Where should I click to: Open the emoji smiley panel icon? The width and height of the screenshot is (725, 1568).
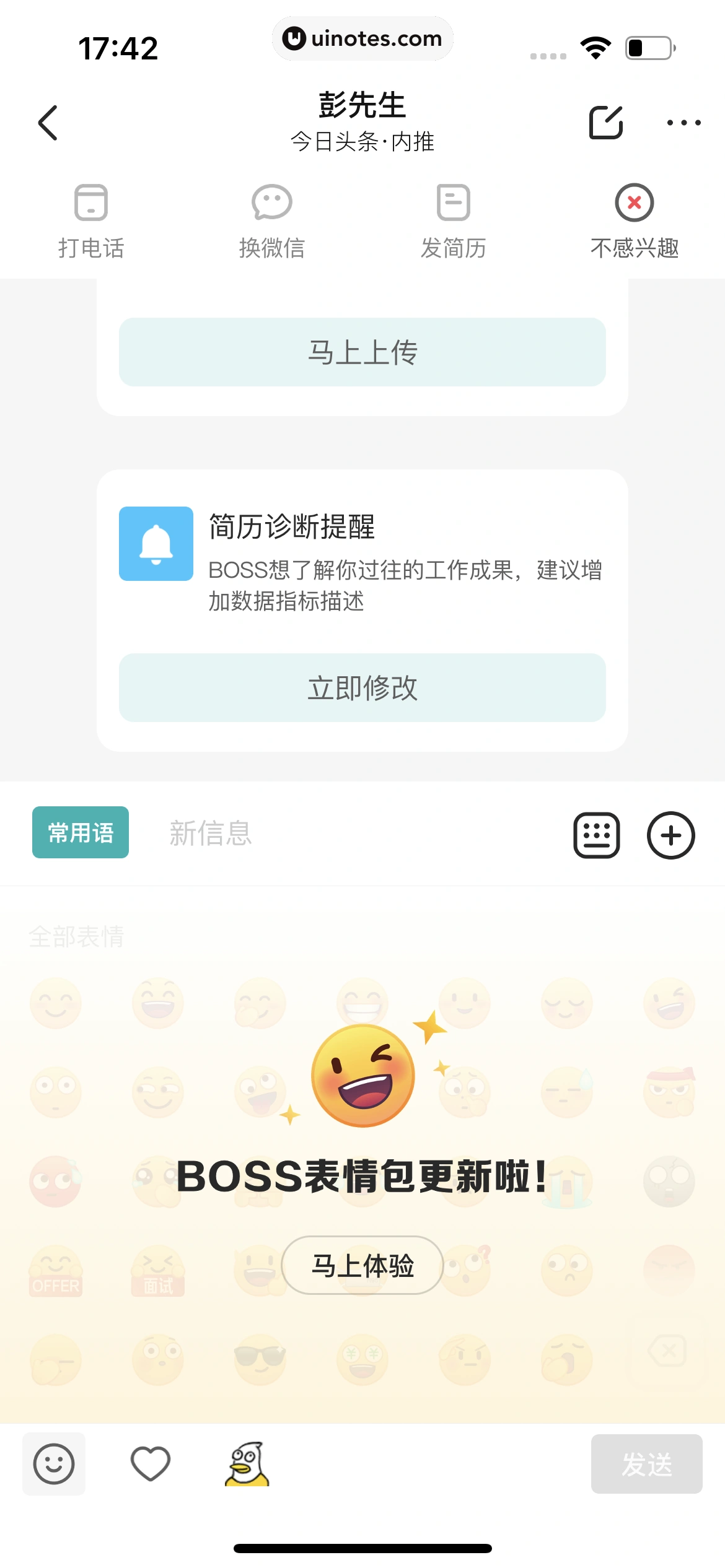54,1464
